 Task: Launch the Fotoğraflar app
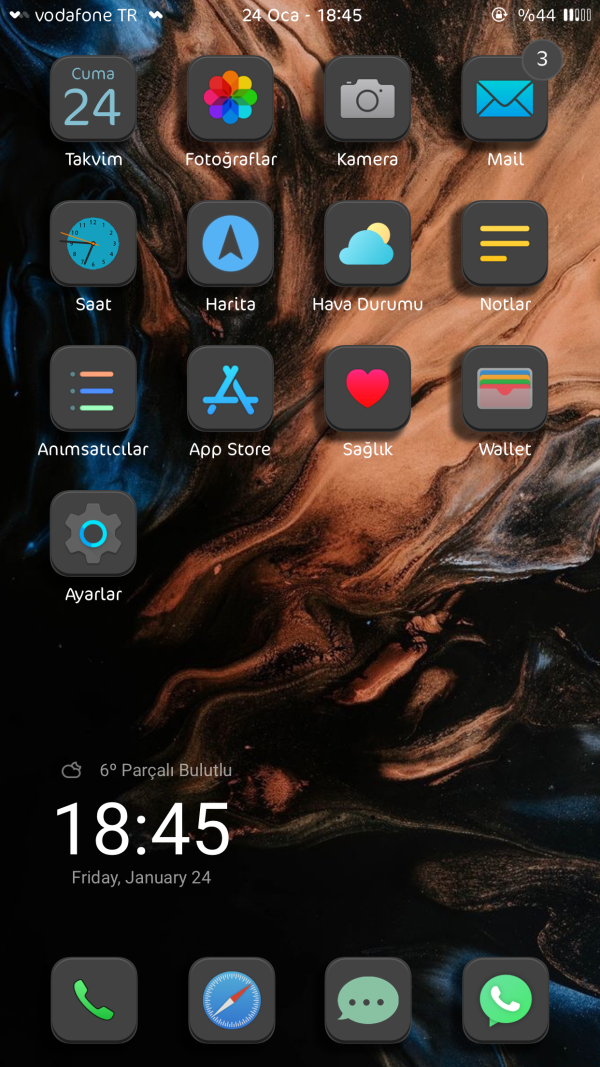230,99
